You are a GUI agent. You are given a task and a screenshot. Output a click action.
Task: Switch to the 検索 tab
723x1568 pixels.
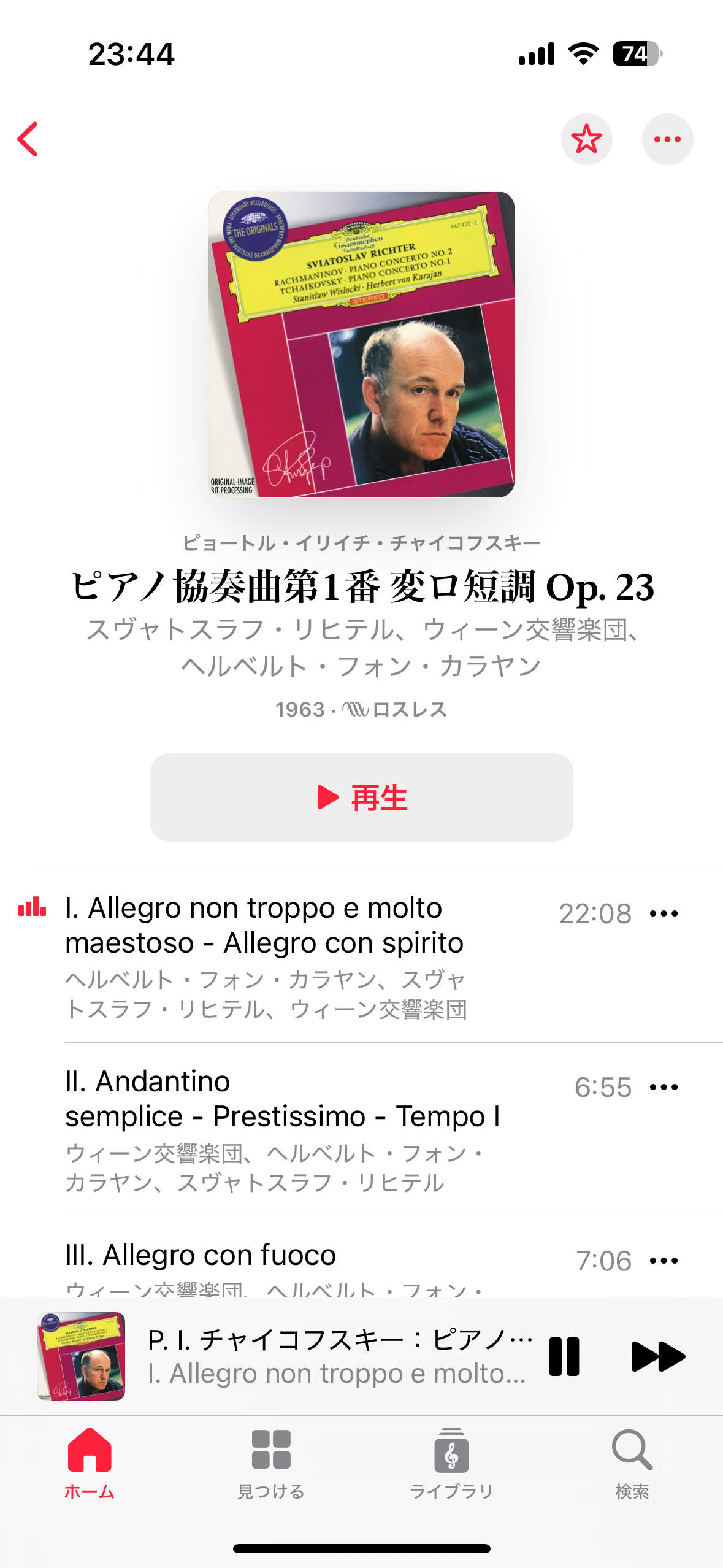(x=632, y=1462)
